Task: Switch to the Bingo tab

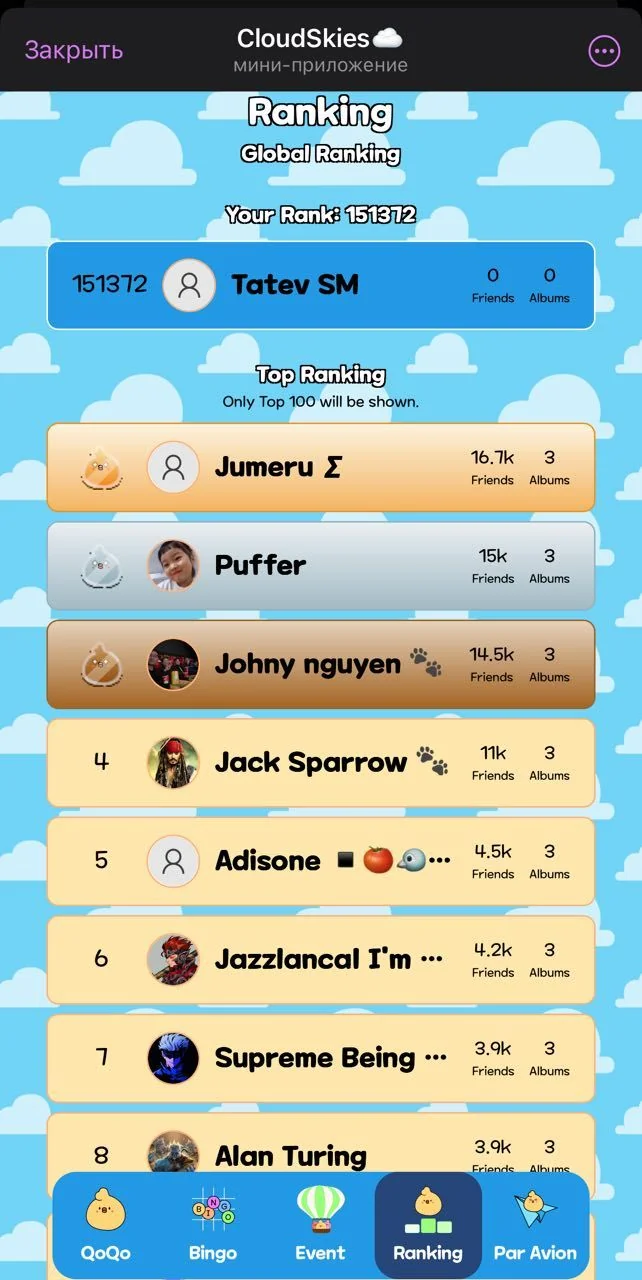Action: [213, 1225]
